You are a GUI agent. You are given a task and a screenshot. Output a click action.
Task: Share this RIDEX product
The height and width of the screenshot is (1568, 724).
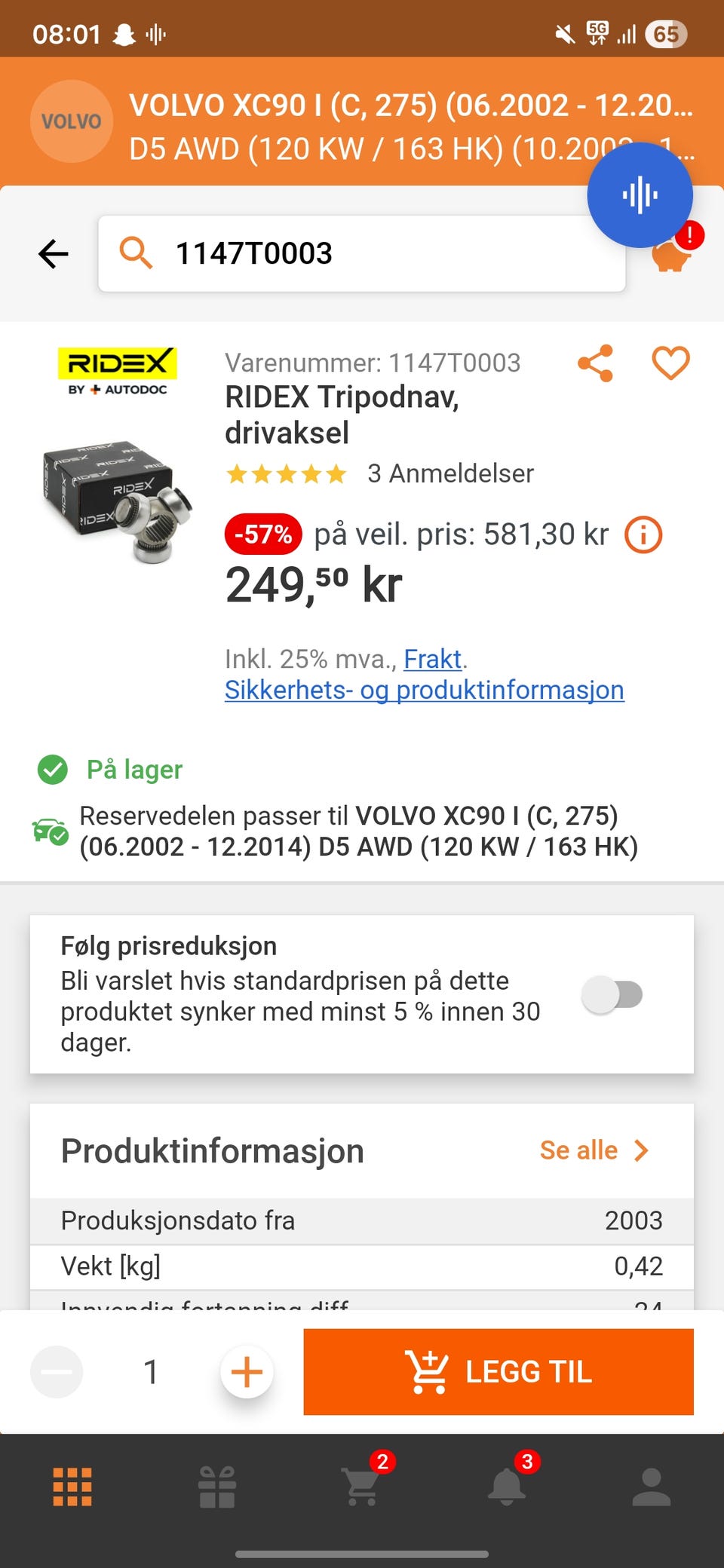pyautogui.click(x=596, y=363)
